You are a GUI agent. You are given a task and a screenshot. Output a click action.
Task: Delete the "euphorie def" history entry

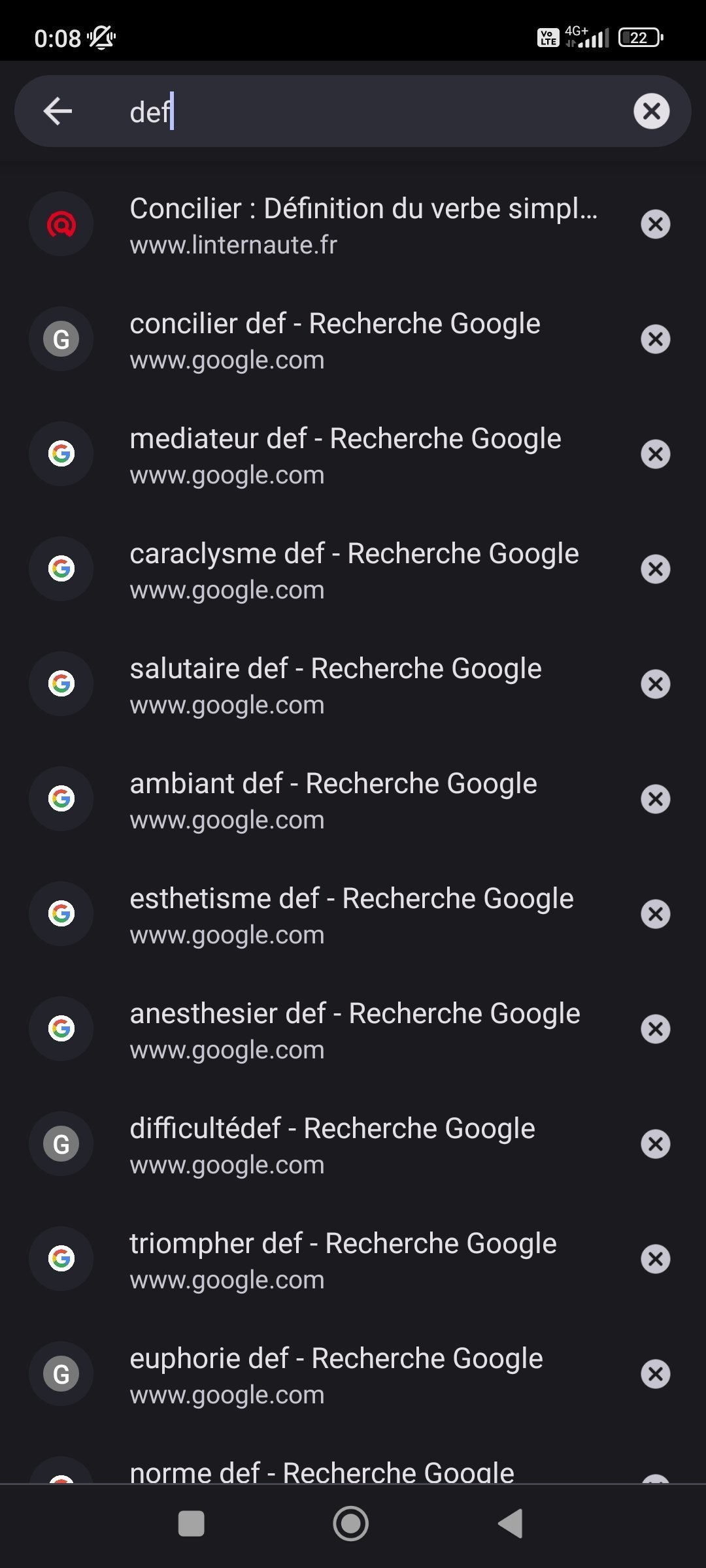(656, 1374)
